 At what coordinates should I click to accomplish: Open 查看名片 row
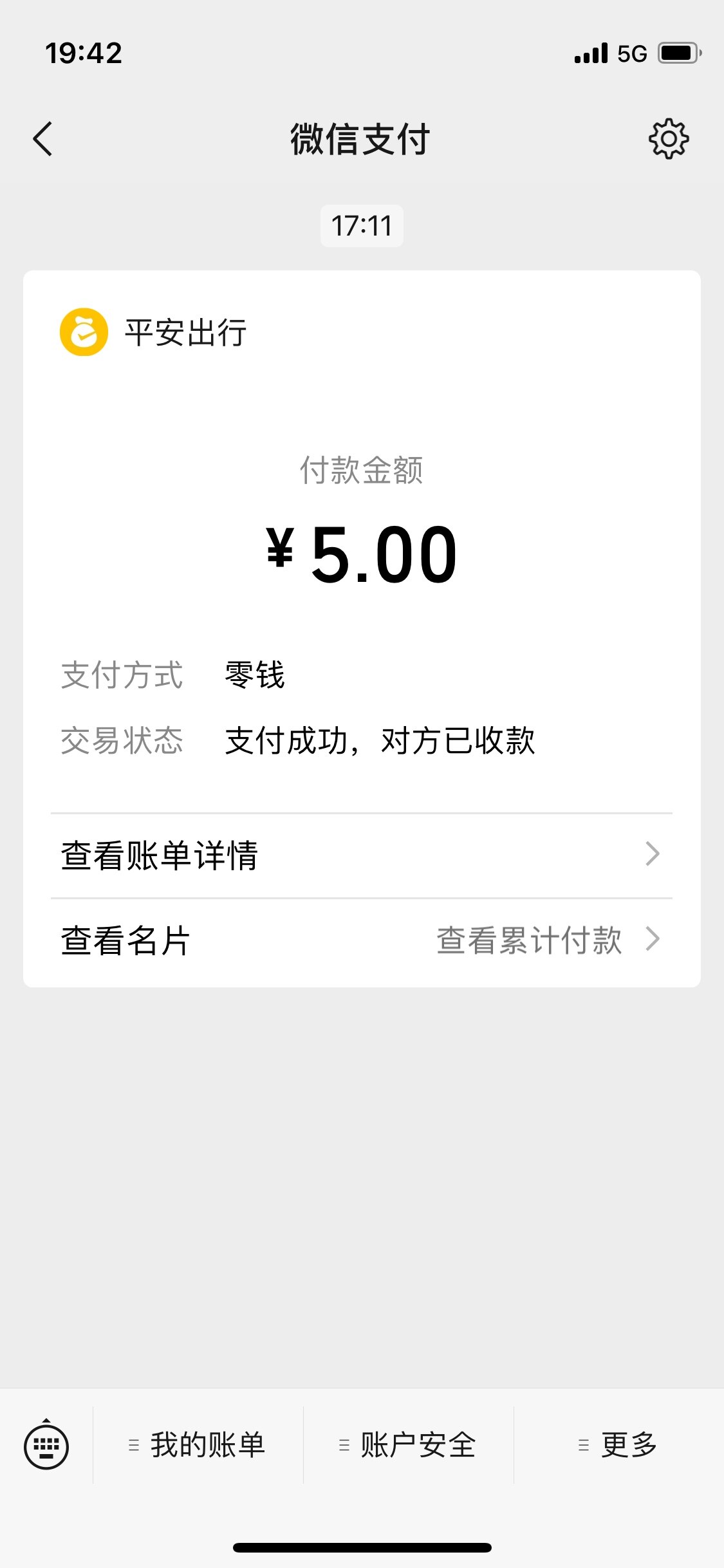pos(362,940)
